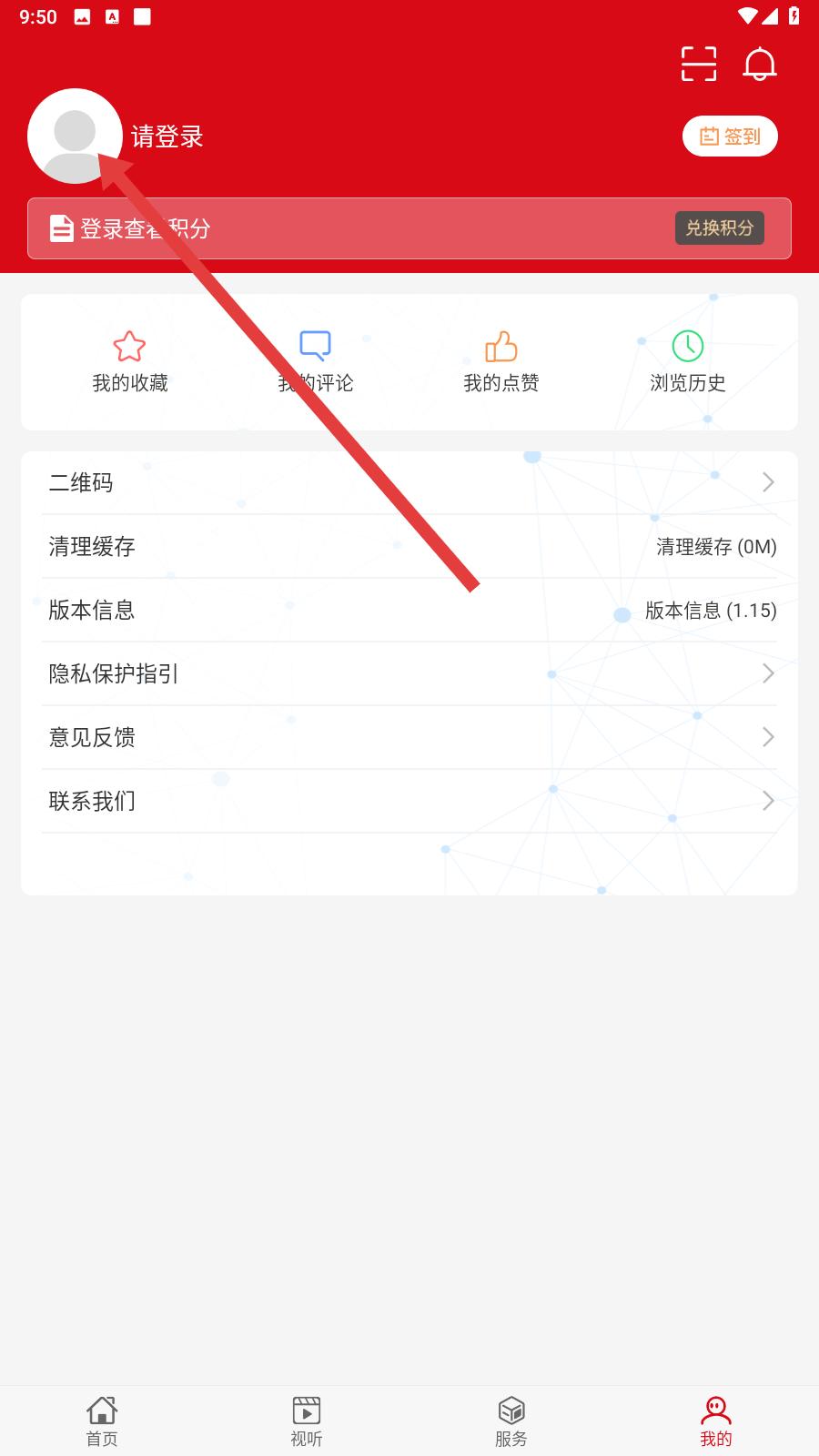Viewport: 819px width, 1456px height.
Task: View 浏览历史 browsing history
Action: pos(687,362)
